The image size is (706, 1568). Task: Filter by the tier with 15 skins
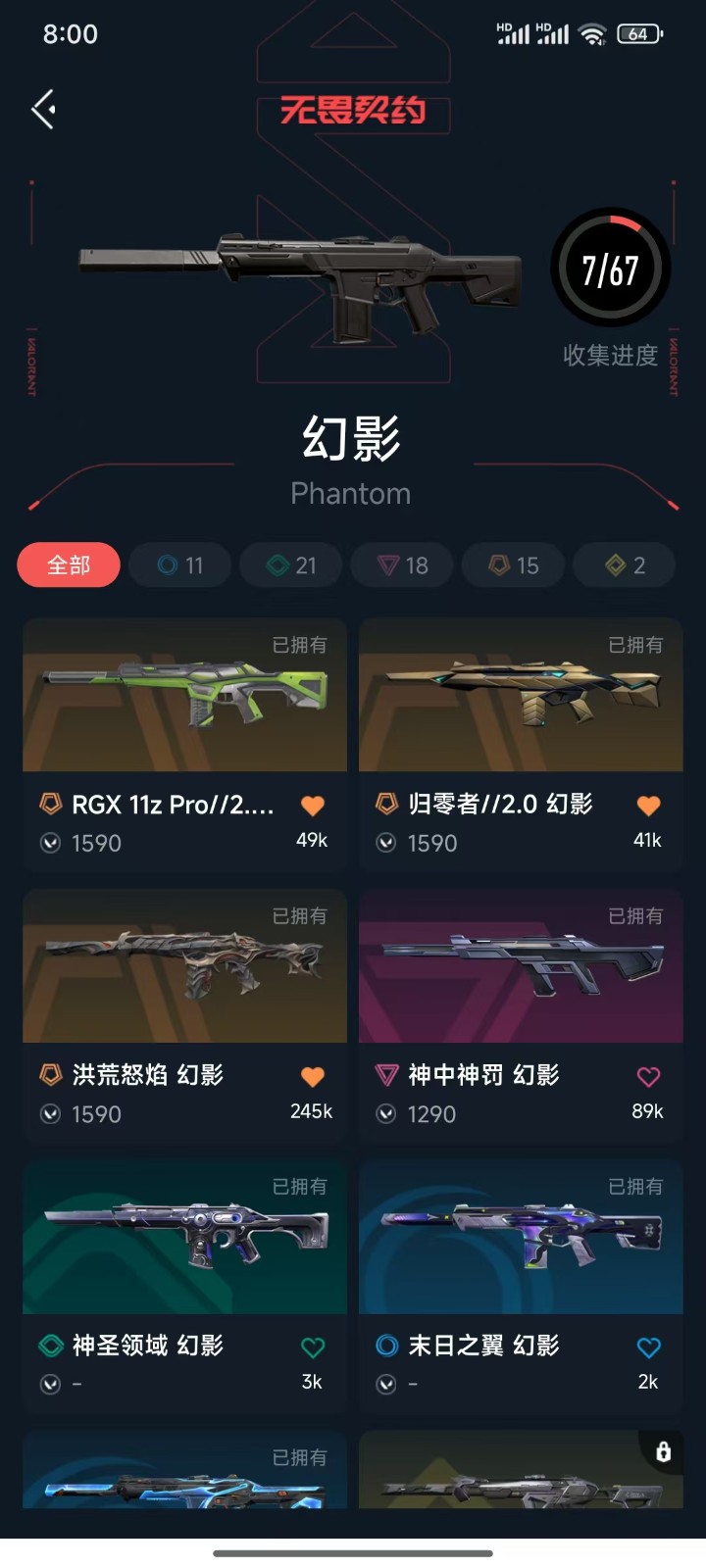(x=514, y=565)
